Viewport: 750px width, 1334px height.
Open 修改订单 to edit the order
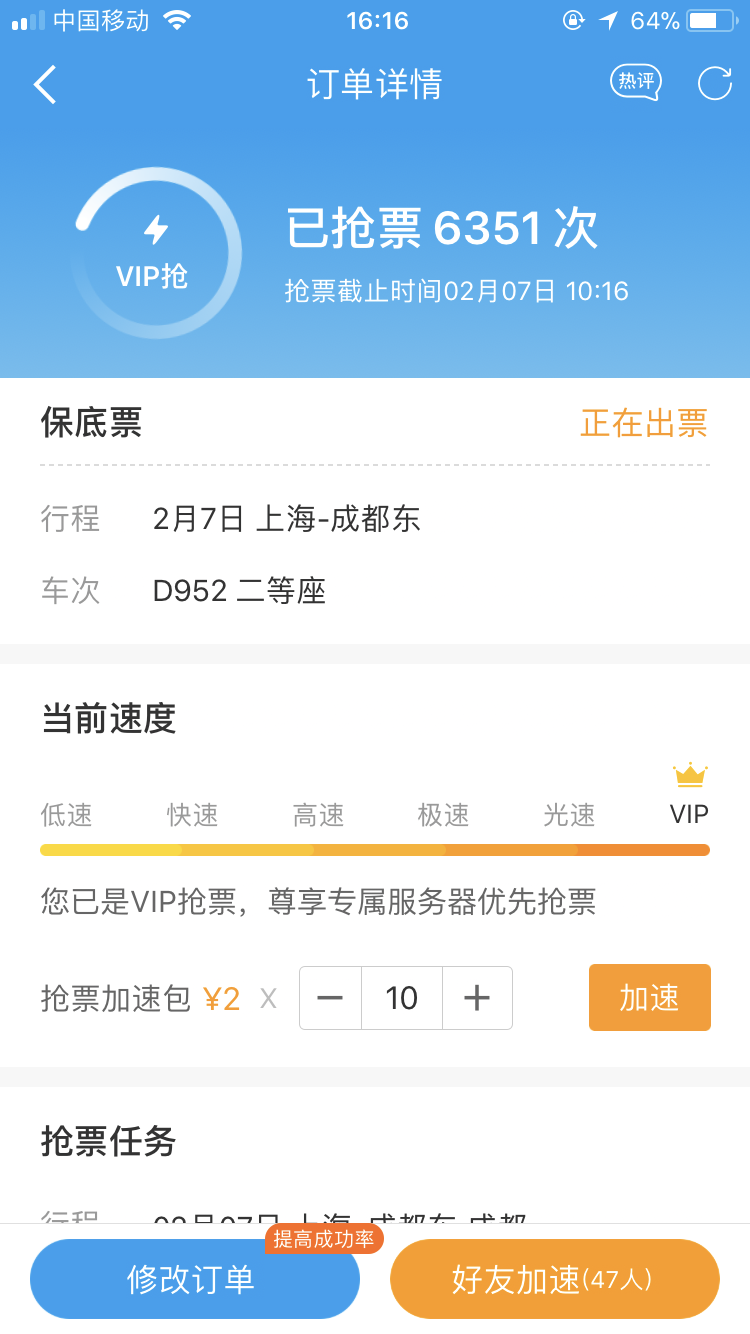tap(195, 1279)
